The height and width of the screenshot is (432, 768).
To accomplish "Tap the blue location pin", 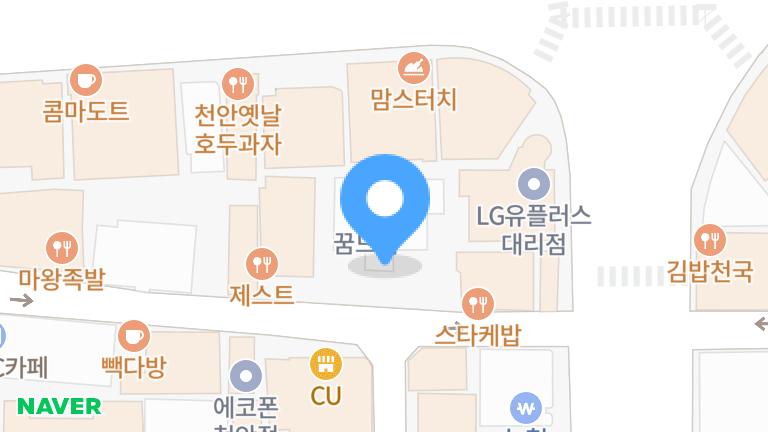I will [384, 201].
